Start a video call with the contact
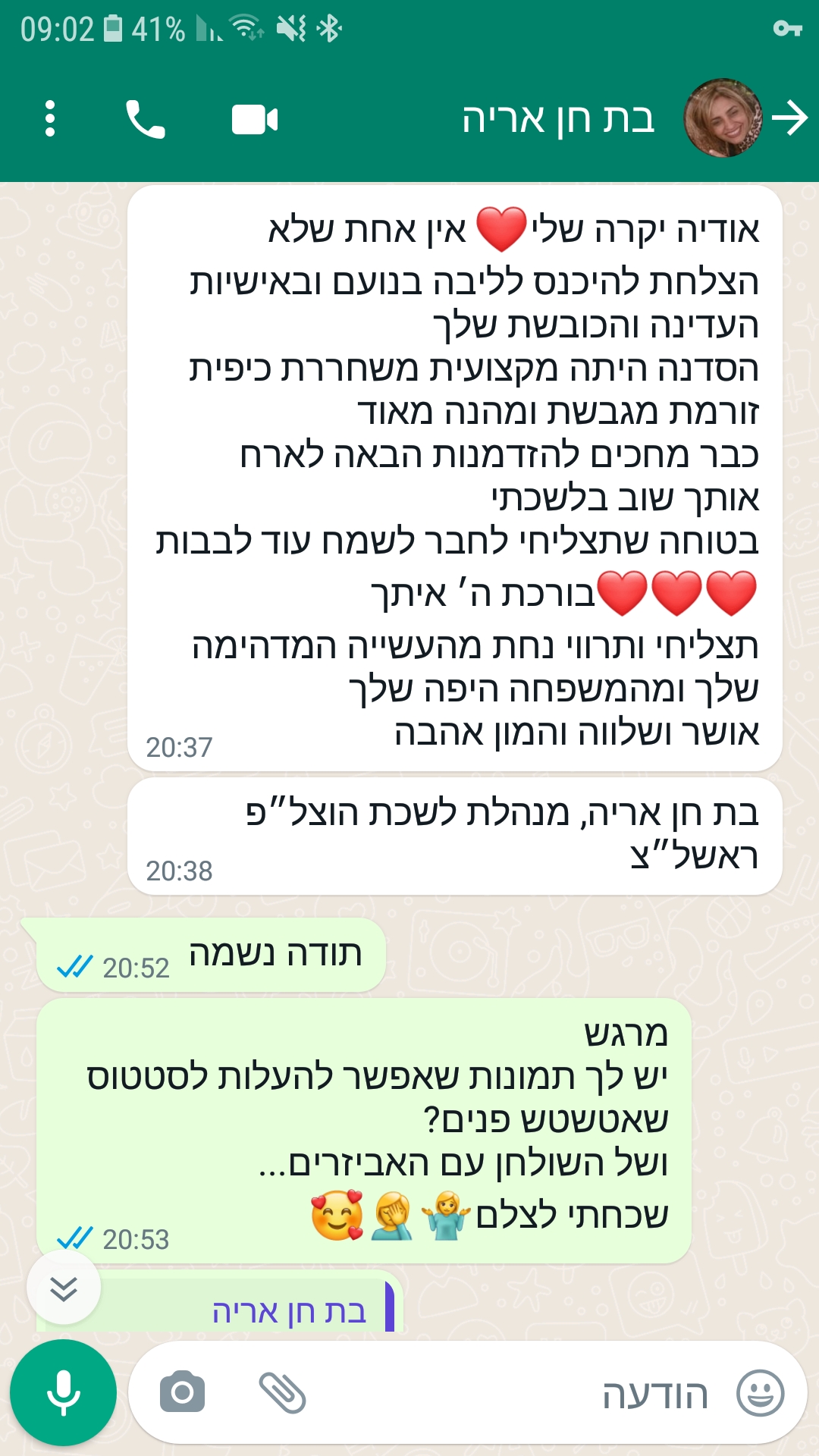 [x=255, y=120]
